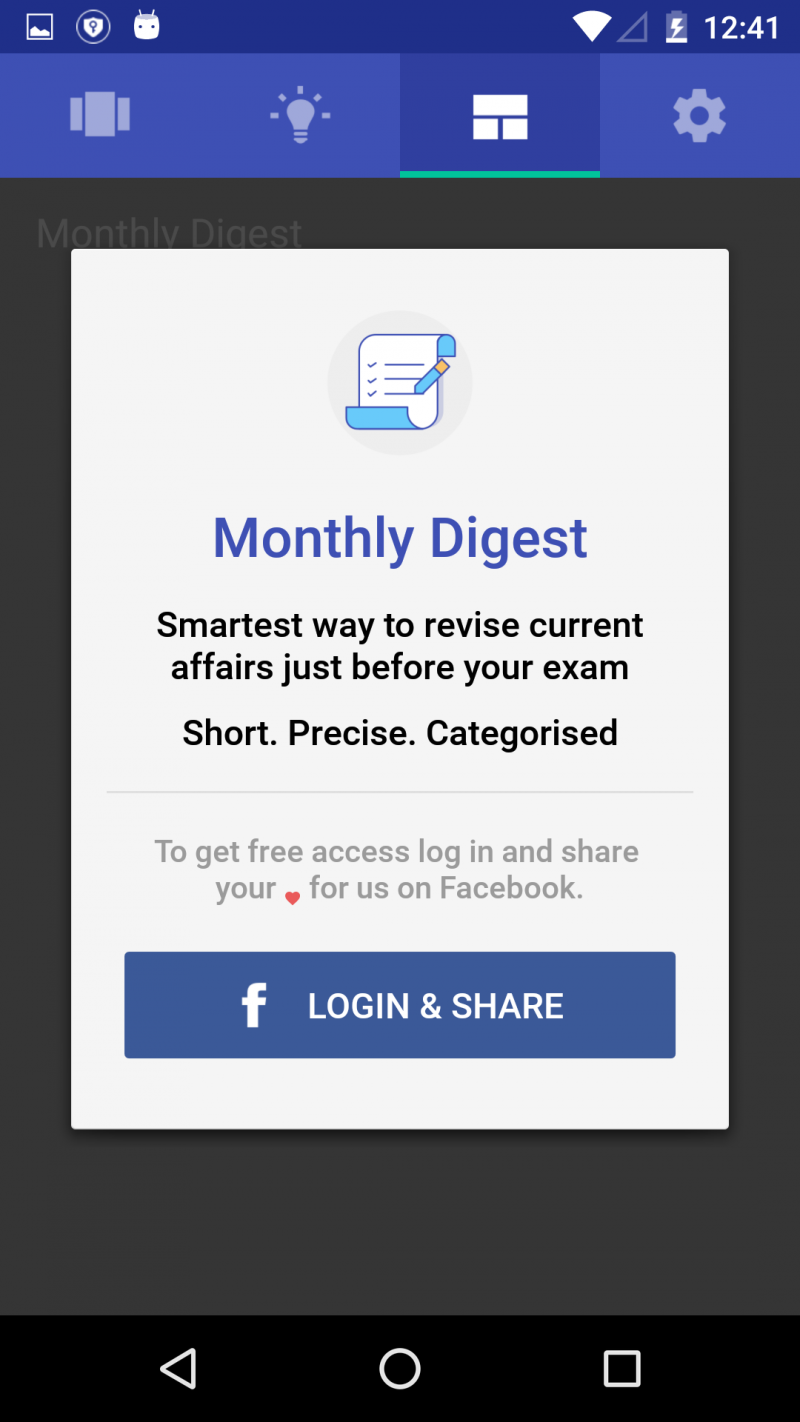
Task: Switch to the cards tab
Action: (100, 115)
